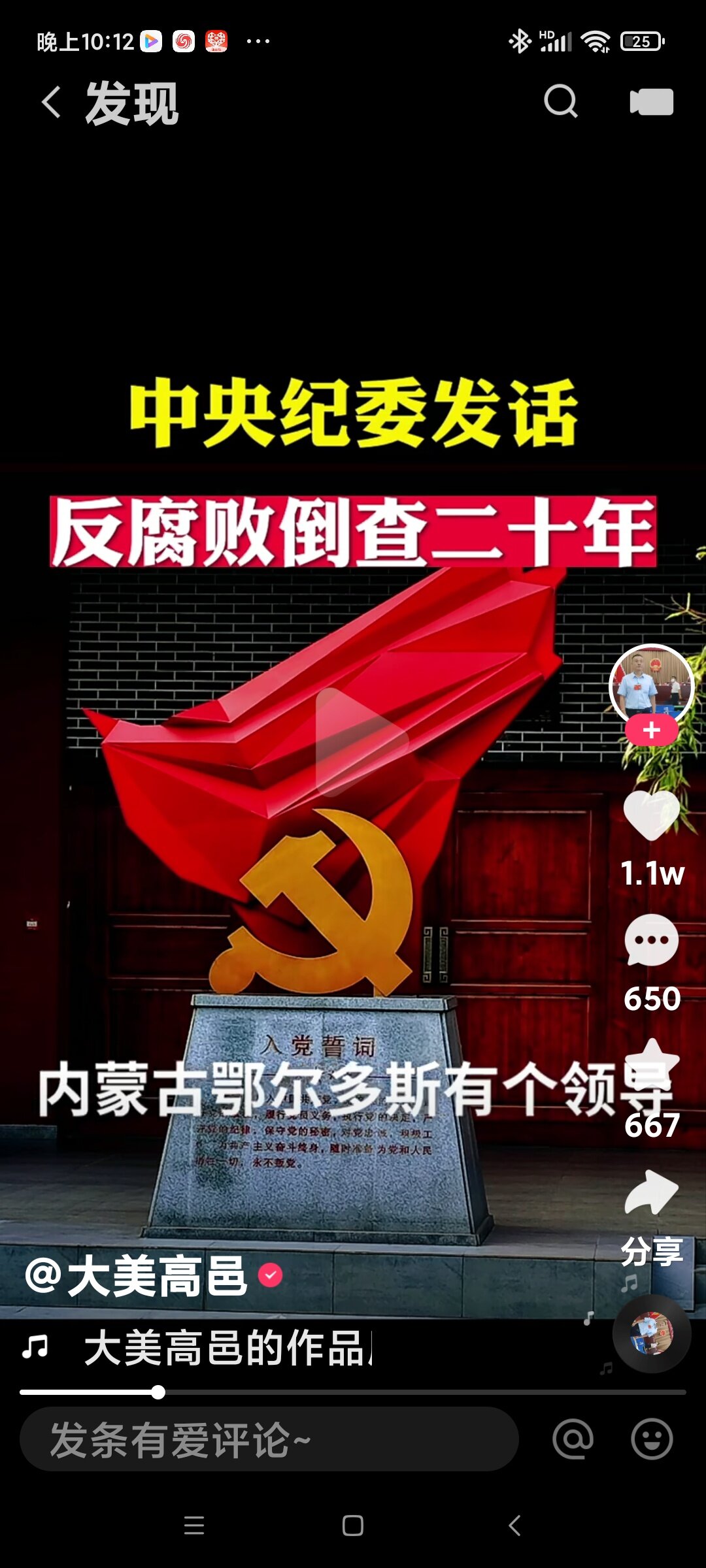This screenshot has height=1568, width=706.
Task: Seek using the video progress bar
Action: (x=353, y=1392)
